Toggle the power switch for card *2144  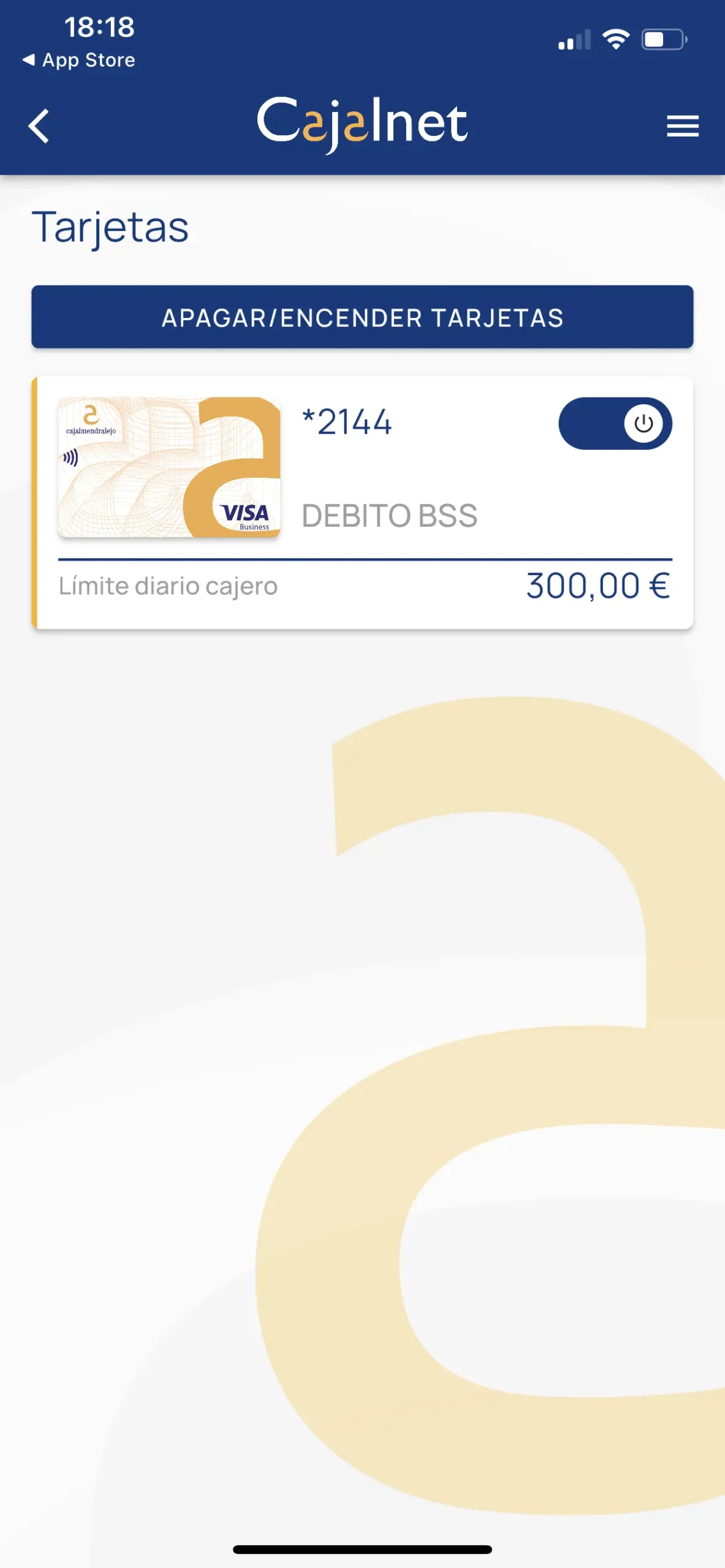pos(615,424)
